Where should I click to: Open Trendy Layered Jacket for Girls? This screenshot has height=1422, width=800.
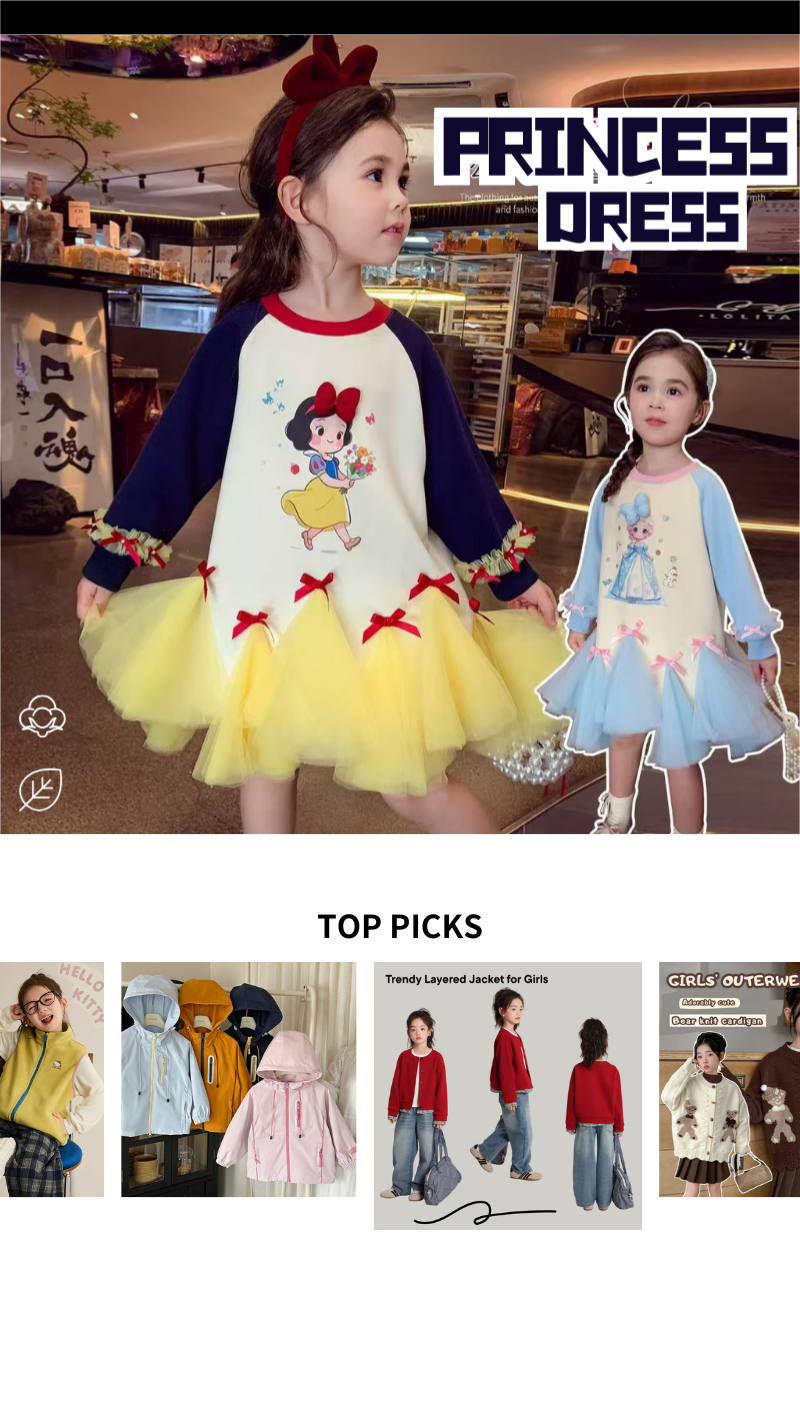click(507, 1095)
